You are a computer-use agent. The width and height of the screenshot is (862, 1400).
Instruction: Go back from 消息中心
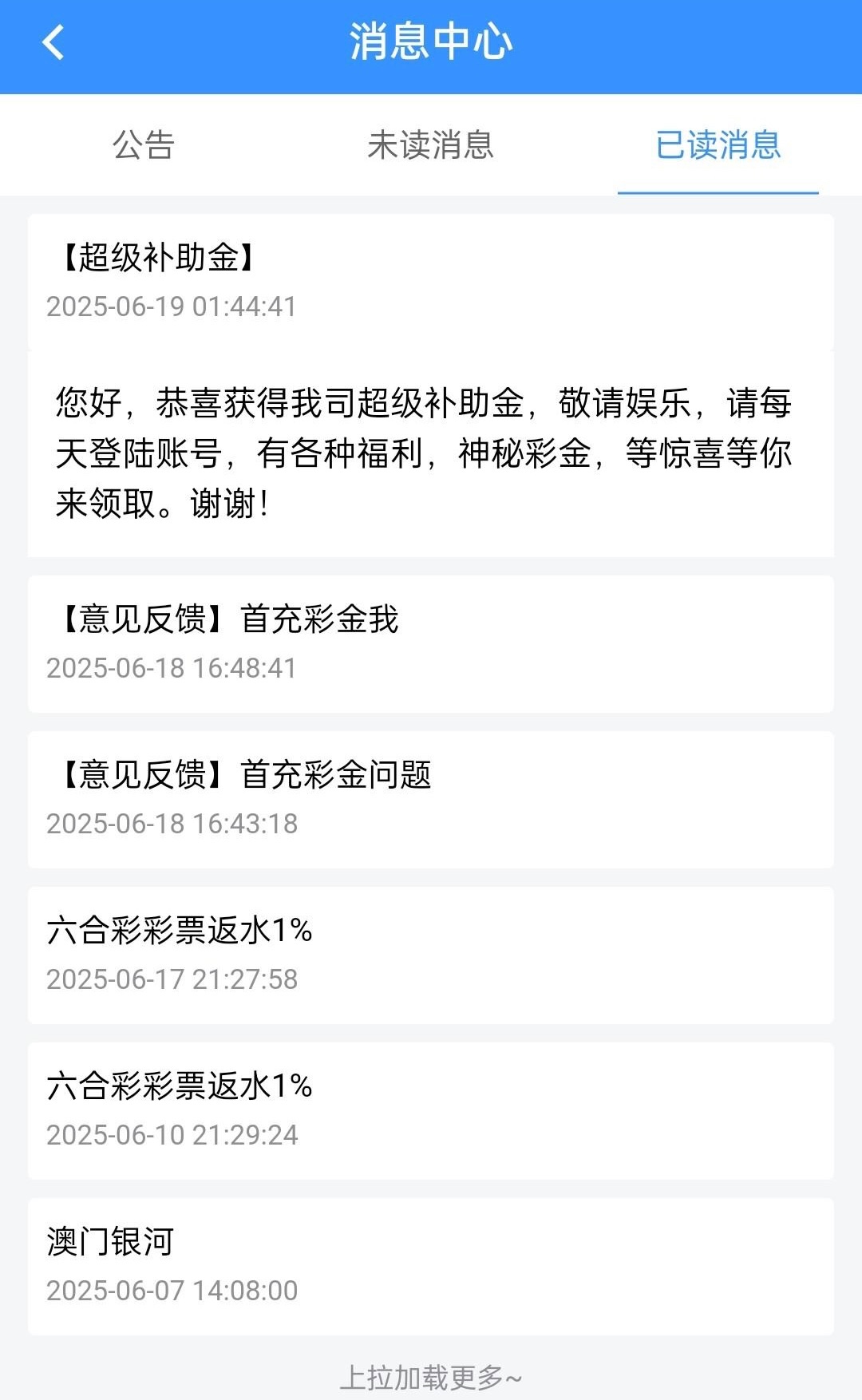point(53,42)
